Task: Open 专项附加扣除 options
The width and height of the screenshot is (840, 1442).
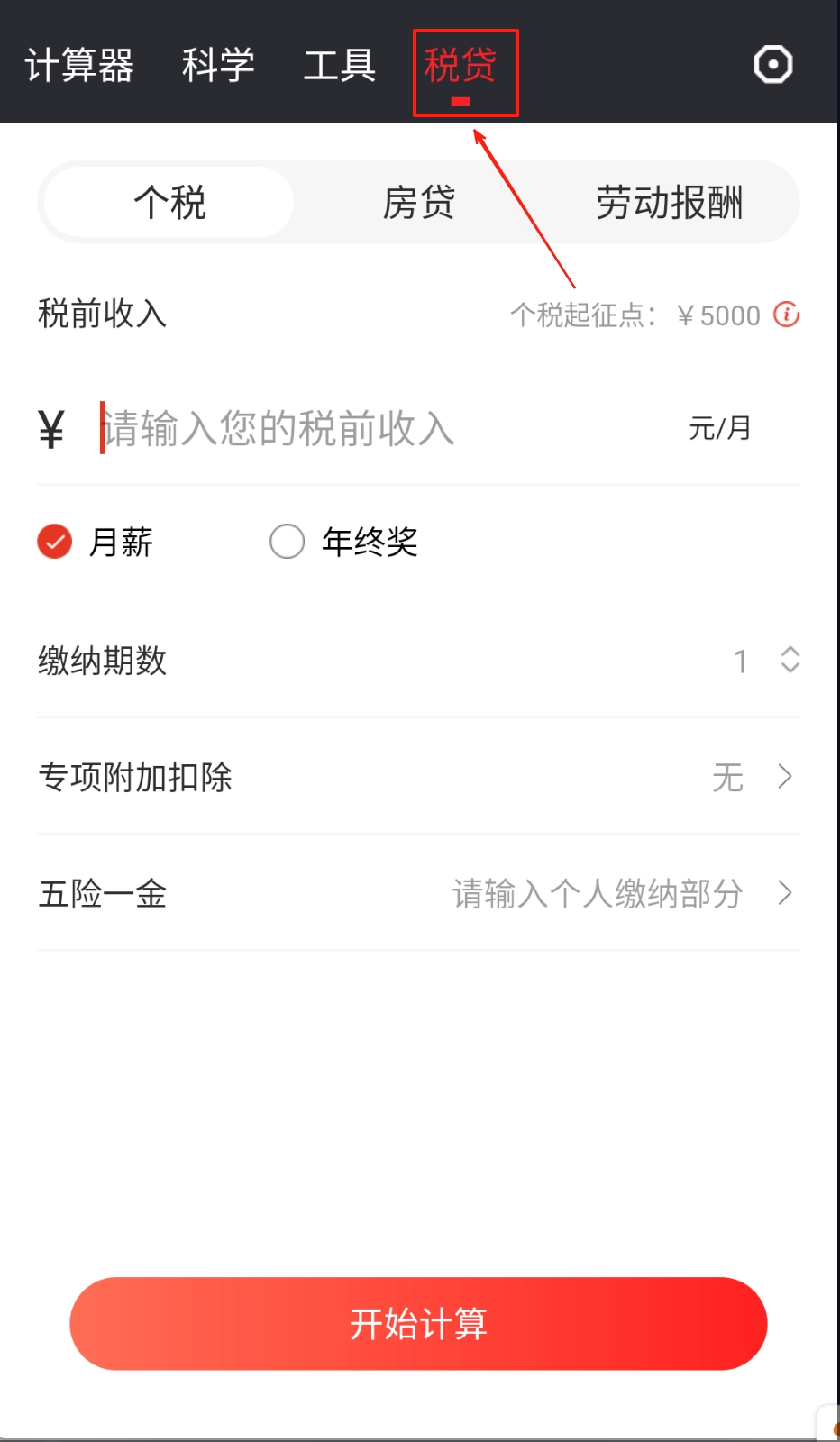Action: (418, 777)
